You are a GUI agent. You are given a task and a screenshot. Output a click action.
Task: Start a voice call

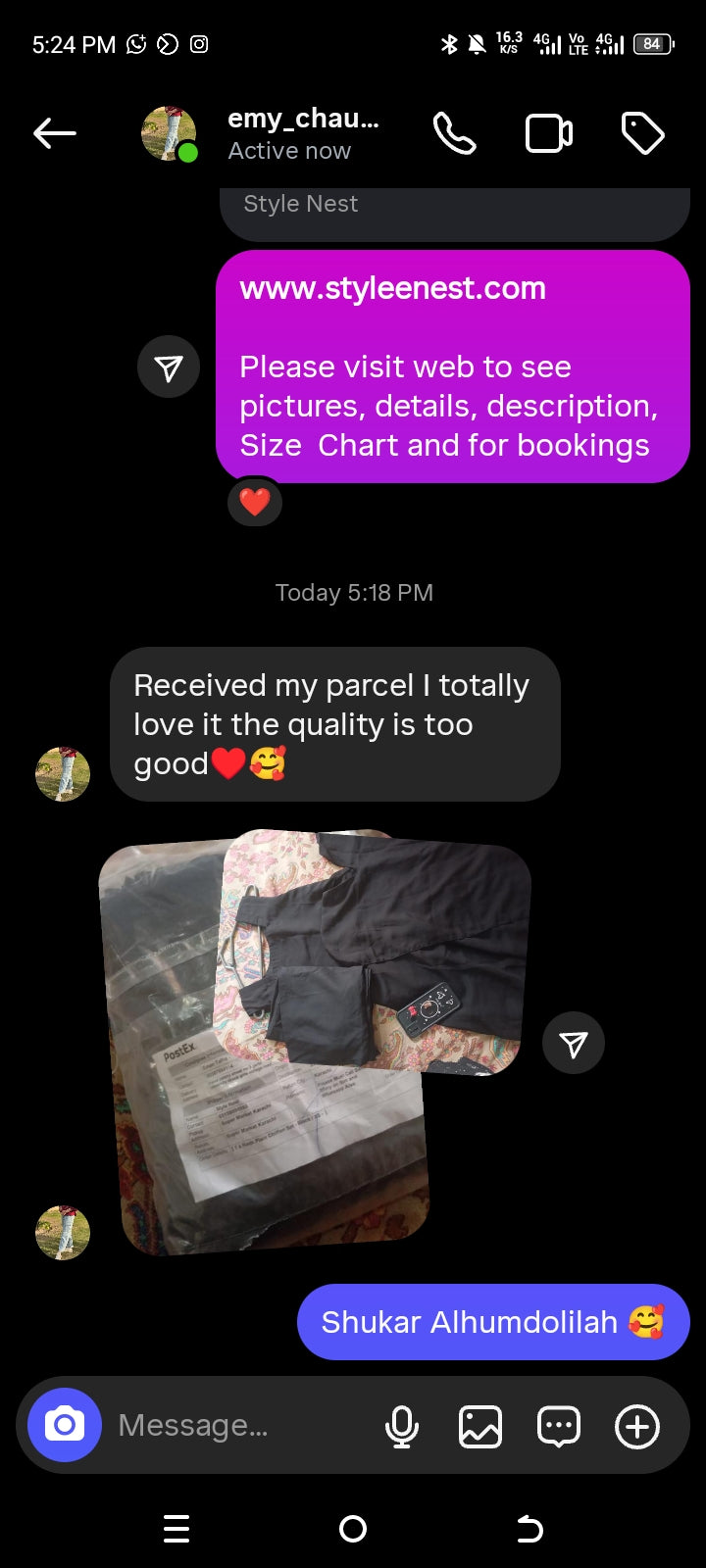455,133
